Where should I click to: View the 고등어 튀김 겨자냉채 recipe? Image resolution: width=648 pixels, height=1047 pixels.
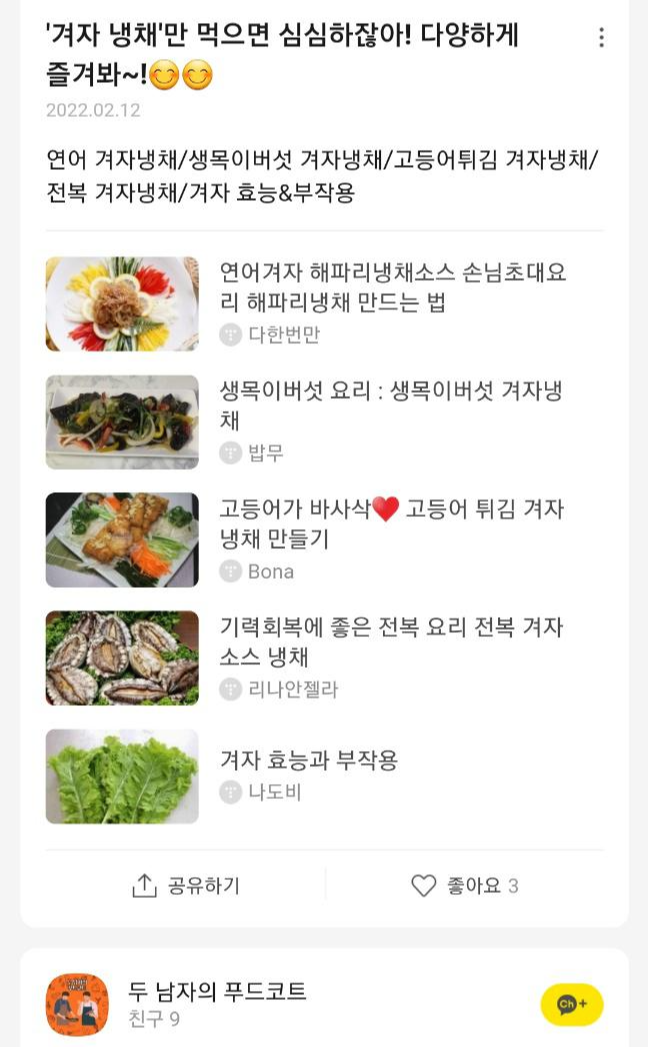click(x=392, y=523)
